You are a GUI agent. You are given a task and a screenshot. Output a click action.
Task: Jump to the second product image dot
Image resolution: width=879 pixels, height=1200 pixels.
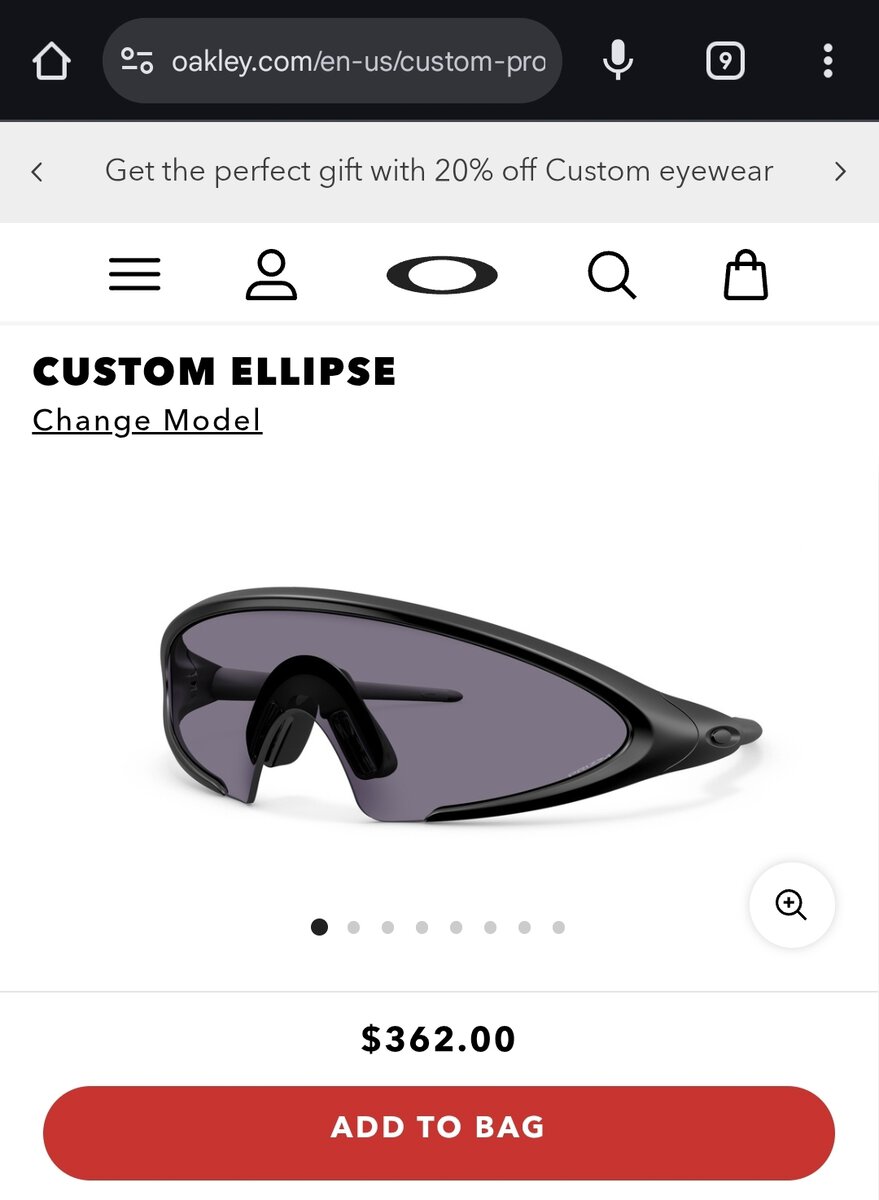click(353, 927)
